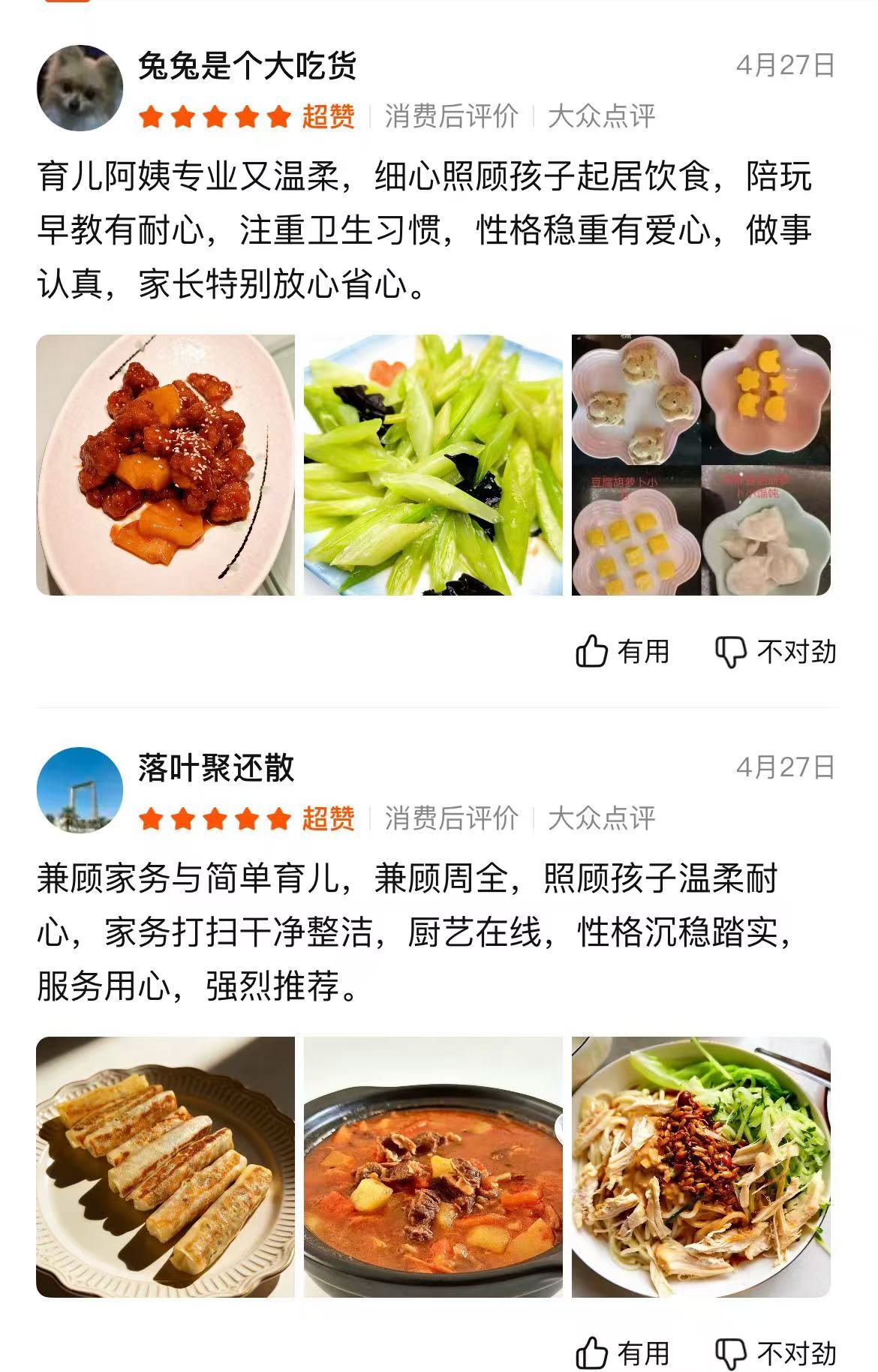This screenshot has width=878, height=1372.
Task: Open username 兔兔是个大吃货
Action: pyautogui.click(x=247, y=66)
